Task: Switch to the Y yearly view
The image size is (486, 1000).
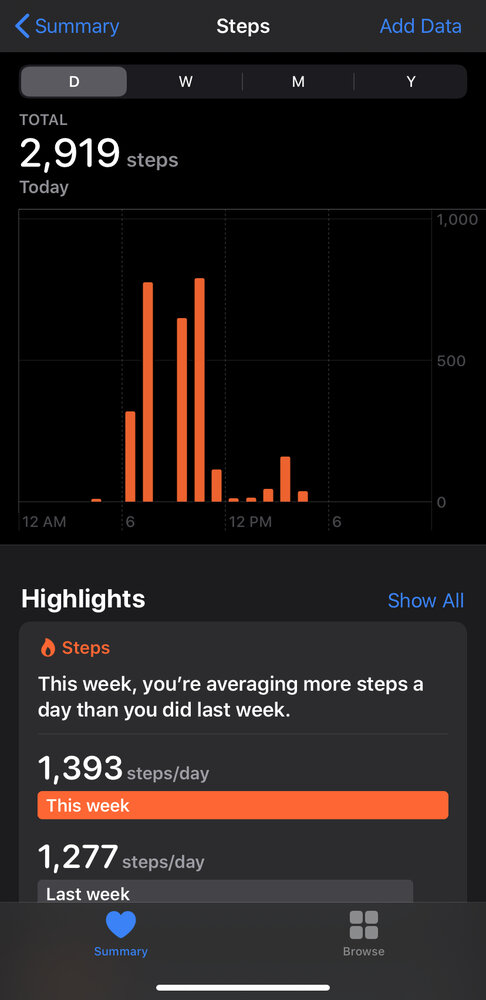Action: pyautogui.click(x=411, y=82)
